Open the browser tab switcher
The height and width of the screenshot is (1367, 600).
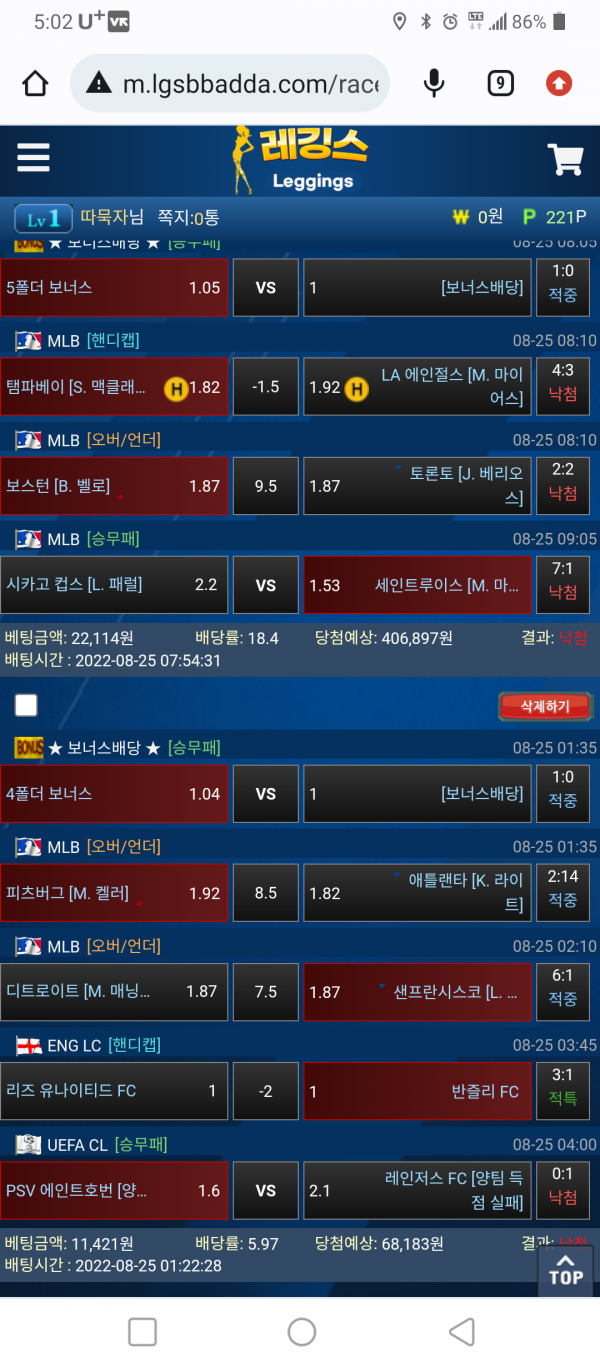[500, 84]
